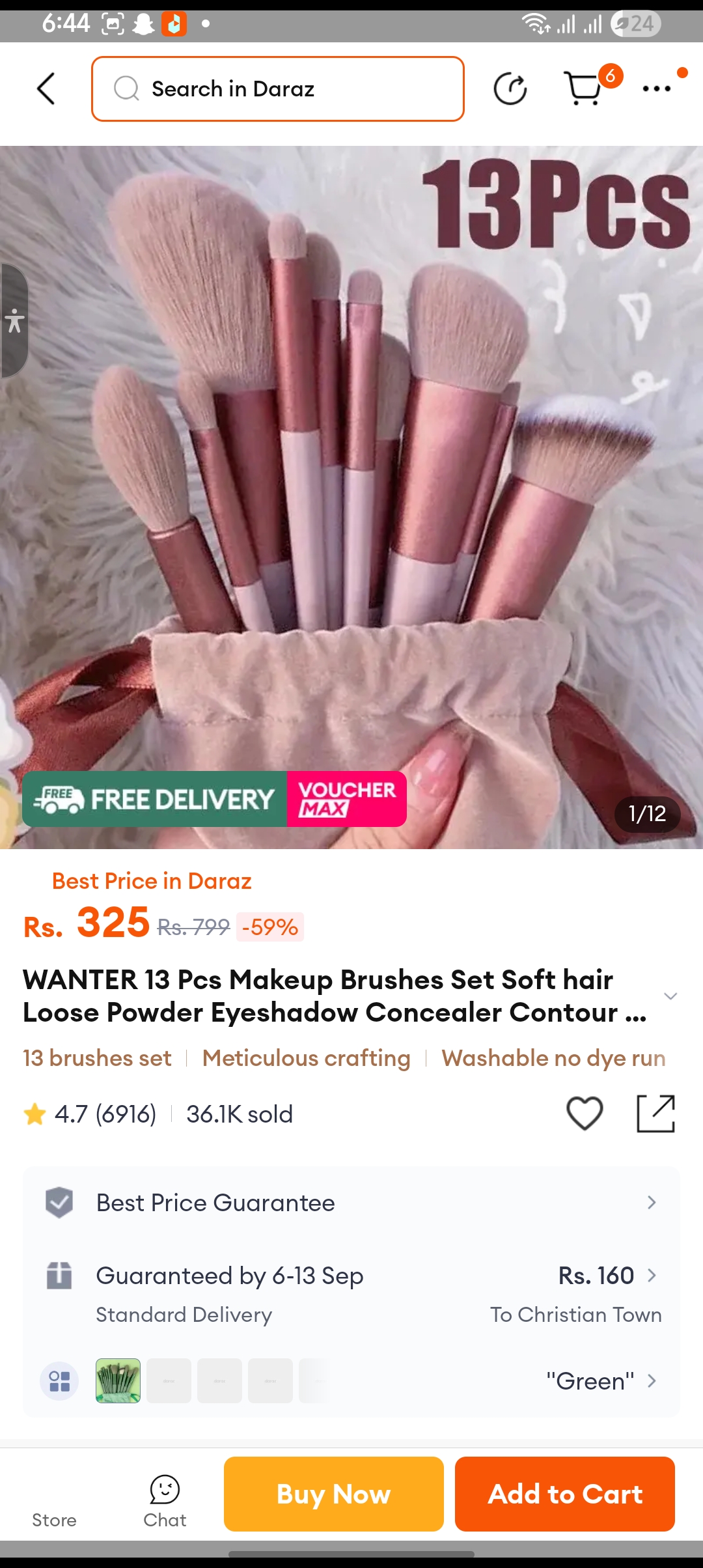The width and height of the screenshot is (703, 1568).
Task: Open the three-dot overflow menu
Action: tap(656, 89)
